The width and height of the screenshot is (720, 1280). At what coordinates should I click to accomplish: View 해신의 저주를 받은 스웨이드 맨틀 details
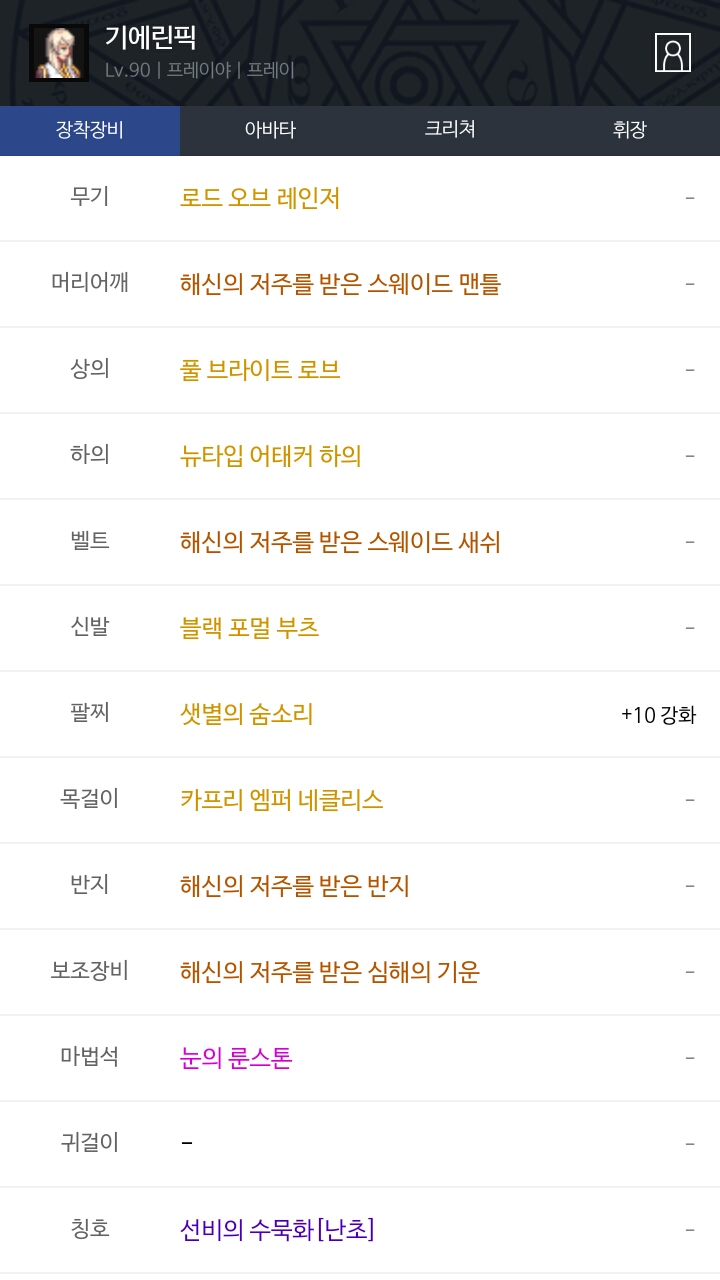(340, 284)
